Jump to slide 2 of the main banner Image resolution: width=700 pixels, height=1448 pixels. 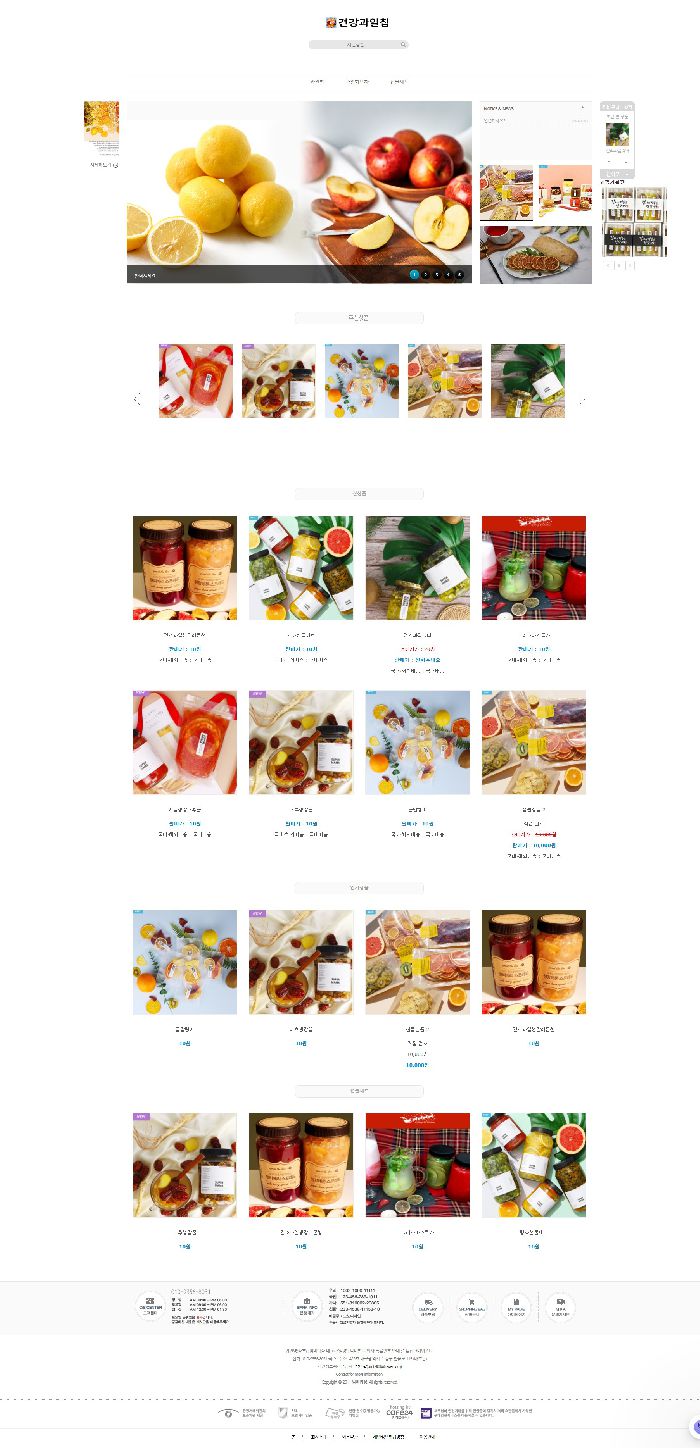pos(425,273)
